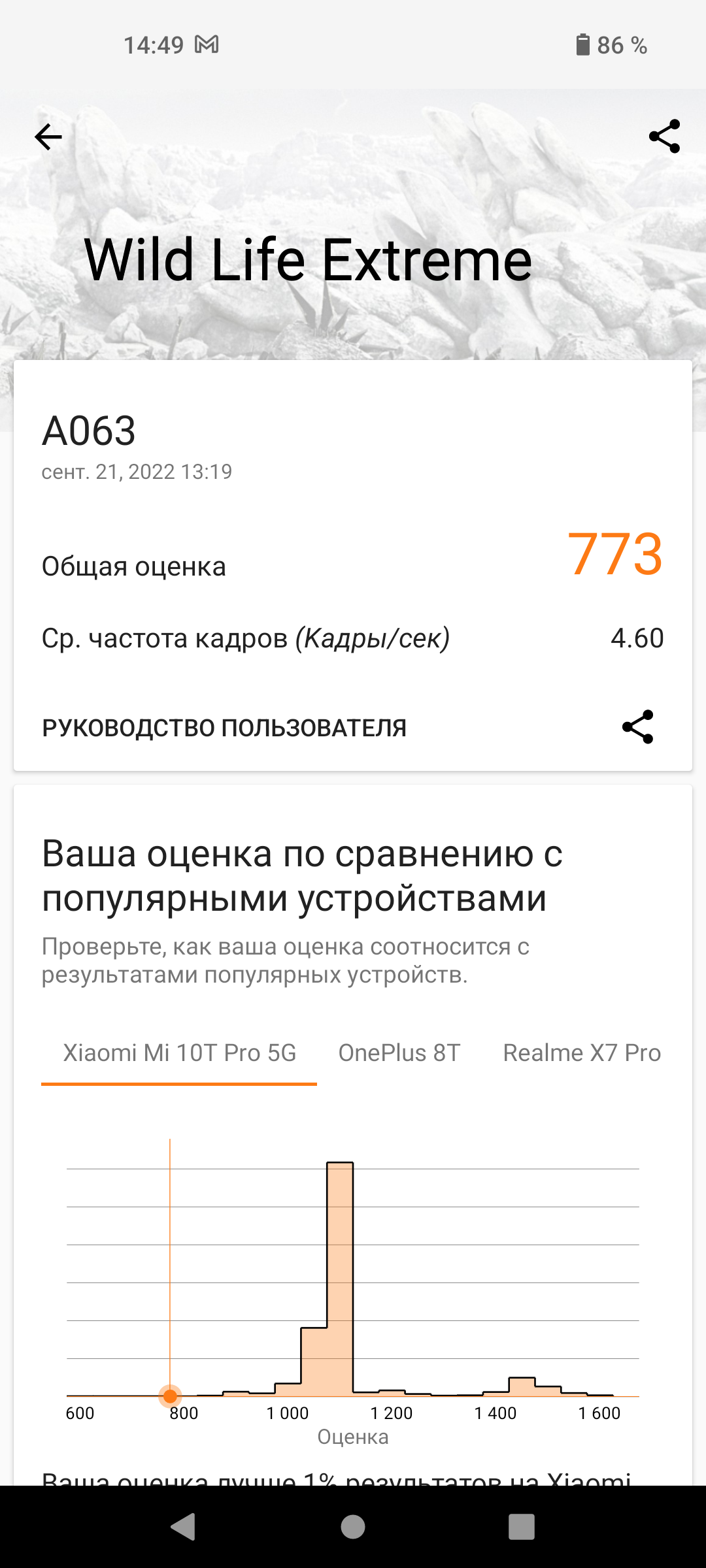Open РУКОВОДСТВО ПОЛЬЗОВАТЕЛЯ guide
This screenshot has height=1568, width=706.
pos(224,728)
